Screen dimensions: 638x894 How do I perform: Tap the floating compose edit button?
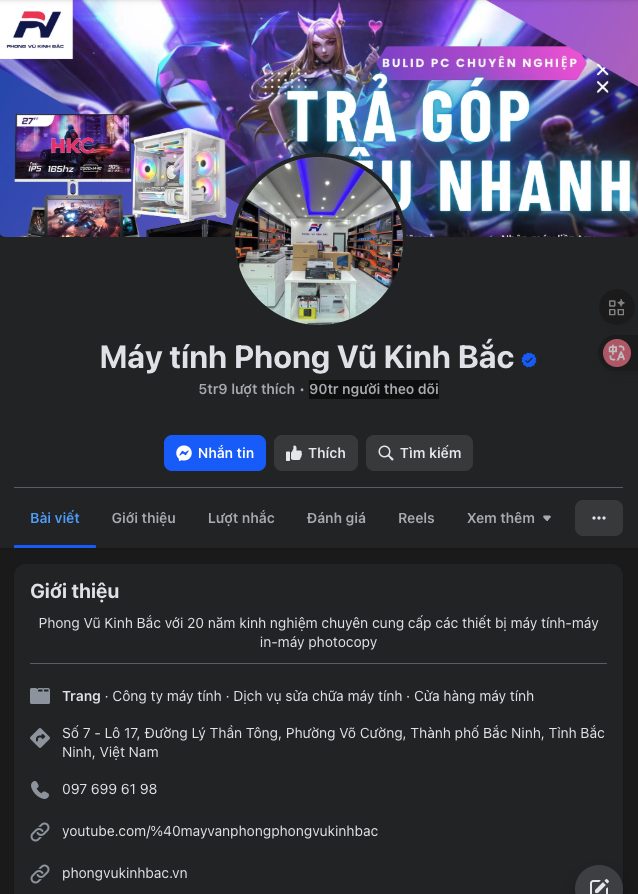coord(599,884)
